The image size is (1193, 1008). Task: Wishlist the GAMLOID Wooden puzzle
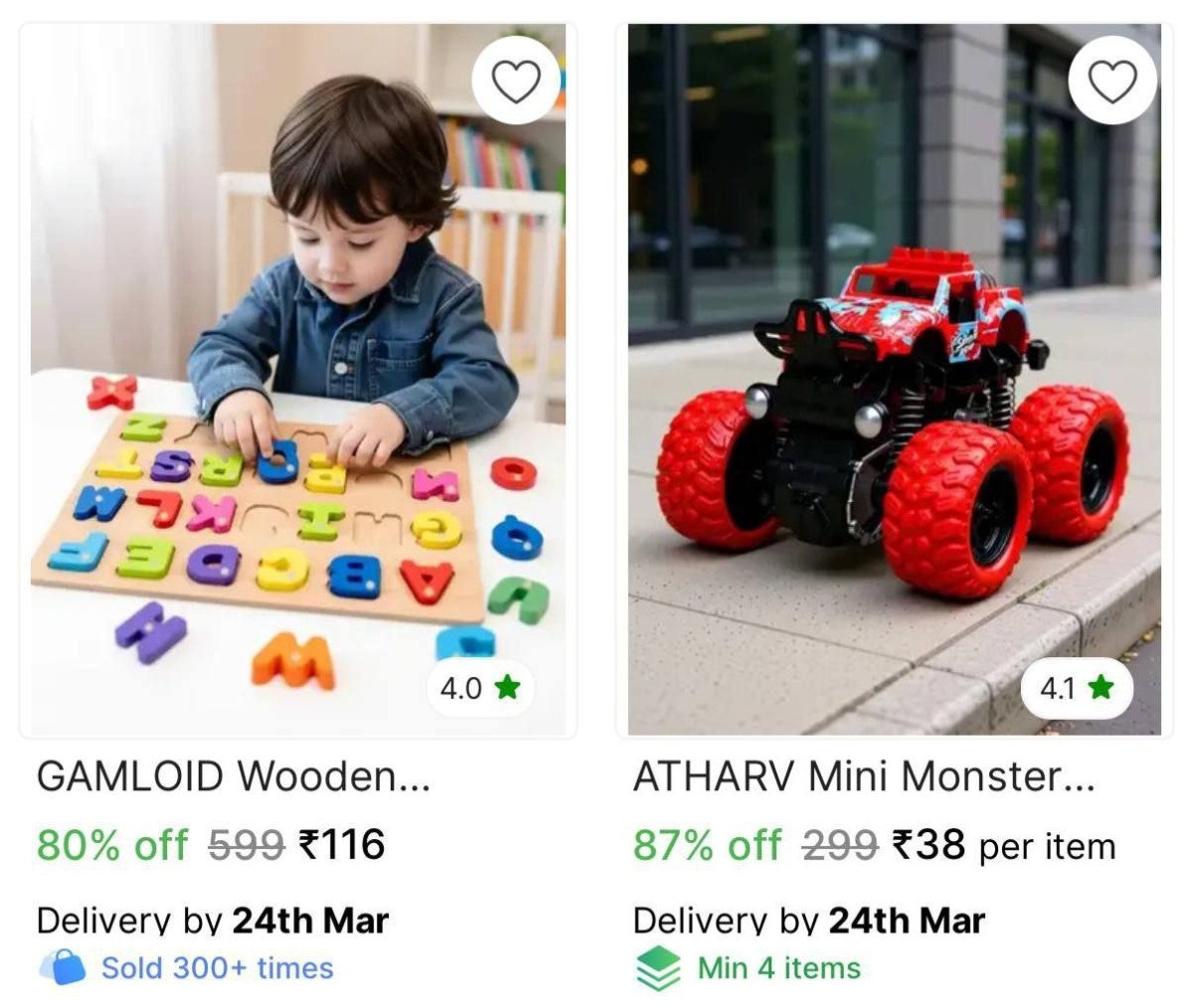coord(516,82)
